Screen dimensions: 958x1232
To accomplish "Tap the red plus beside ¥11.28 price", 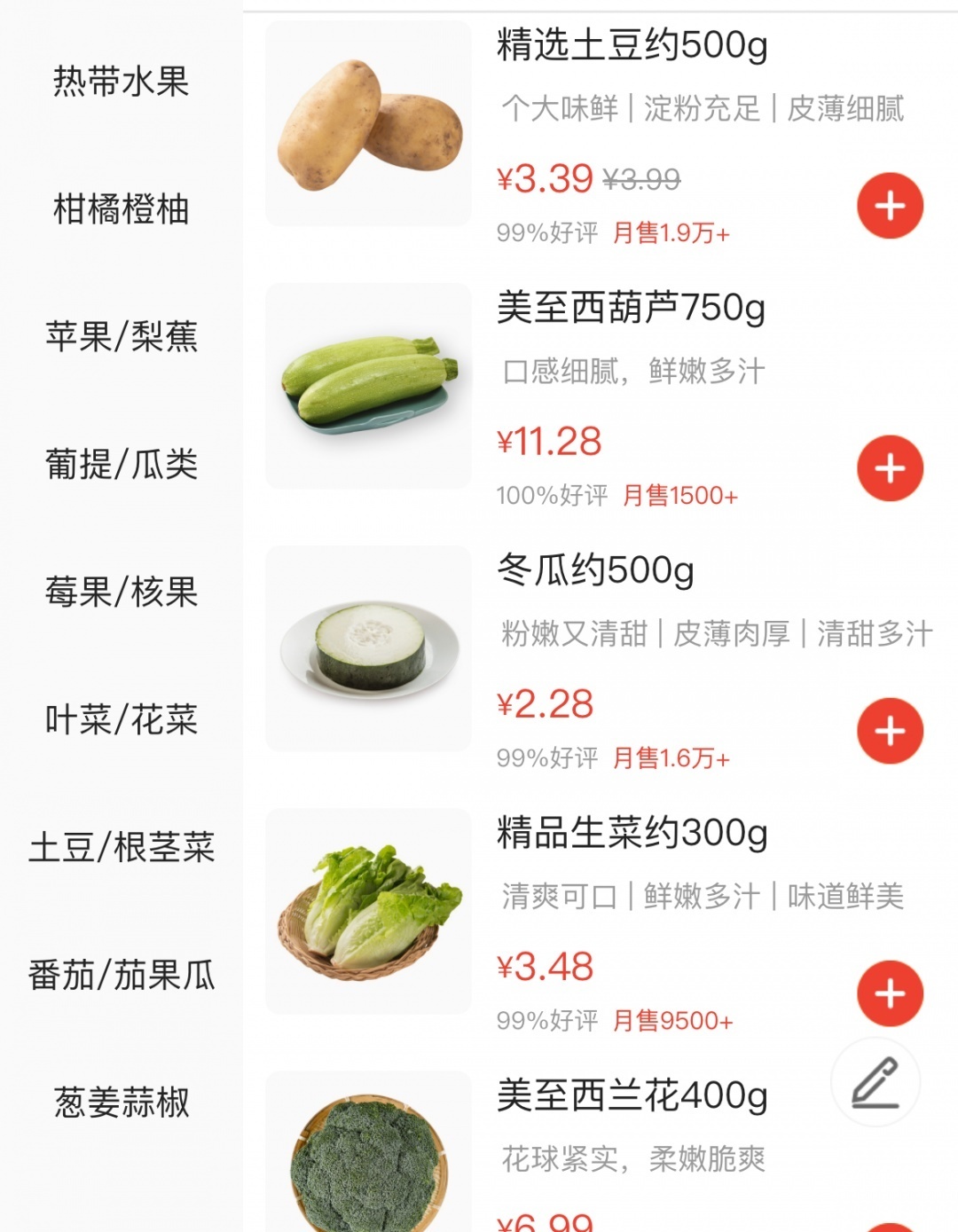I will tap(890, 466).
